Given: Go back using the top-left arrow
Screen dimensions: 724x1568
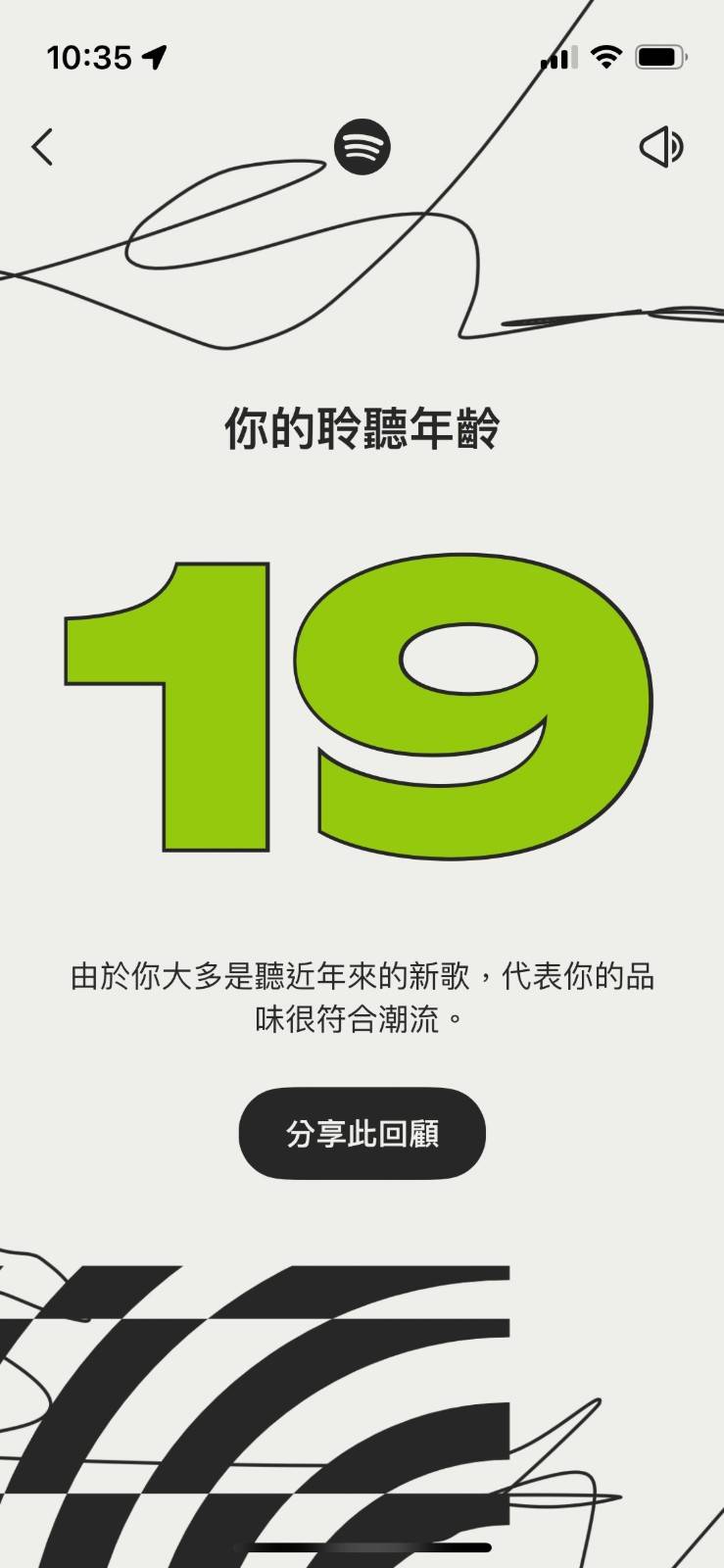Looking at the screenshot, I should coord(42,147).
